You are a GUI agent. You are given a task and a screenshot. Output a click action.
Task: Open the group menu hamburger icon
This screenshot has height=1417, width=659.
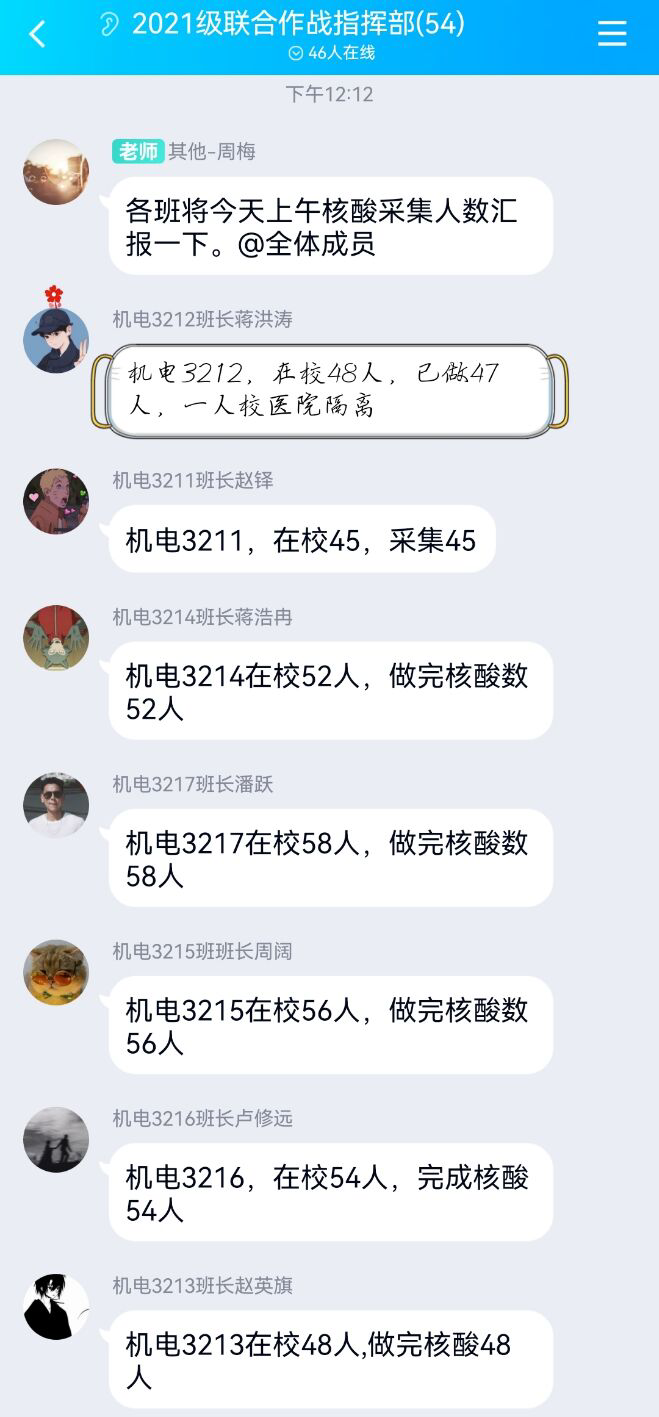pos(612,34)
